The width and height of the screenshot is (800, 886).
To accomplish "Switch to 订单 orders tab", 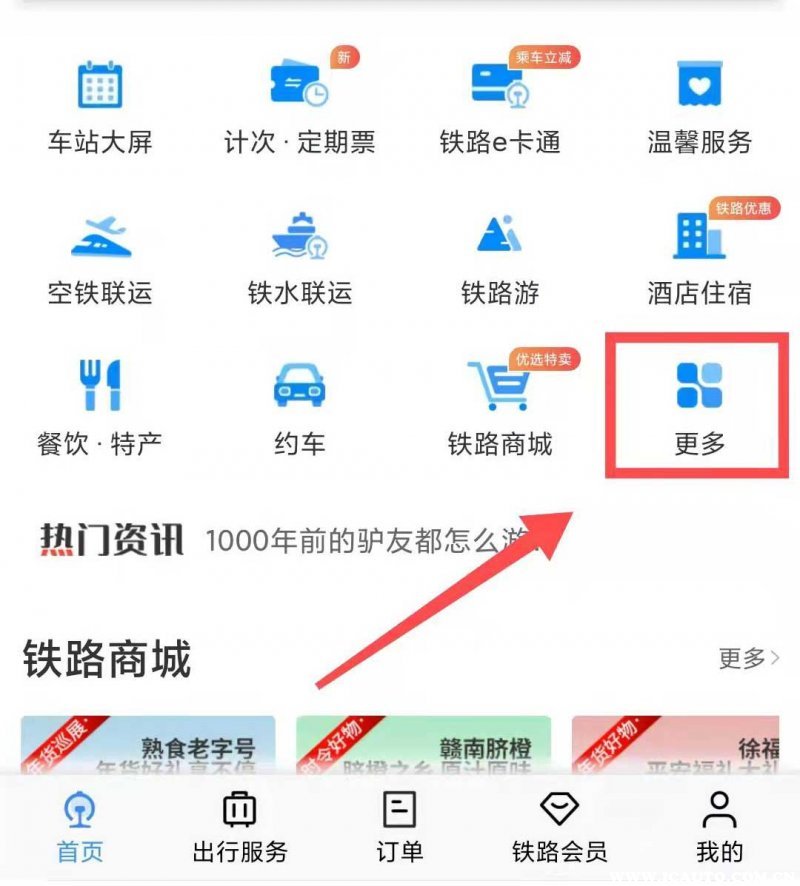I will click(x=399, y=828).
